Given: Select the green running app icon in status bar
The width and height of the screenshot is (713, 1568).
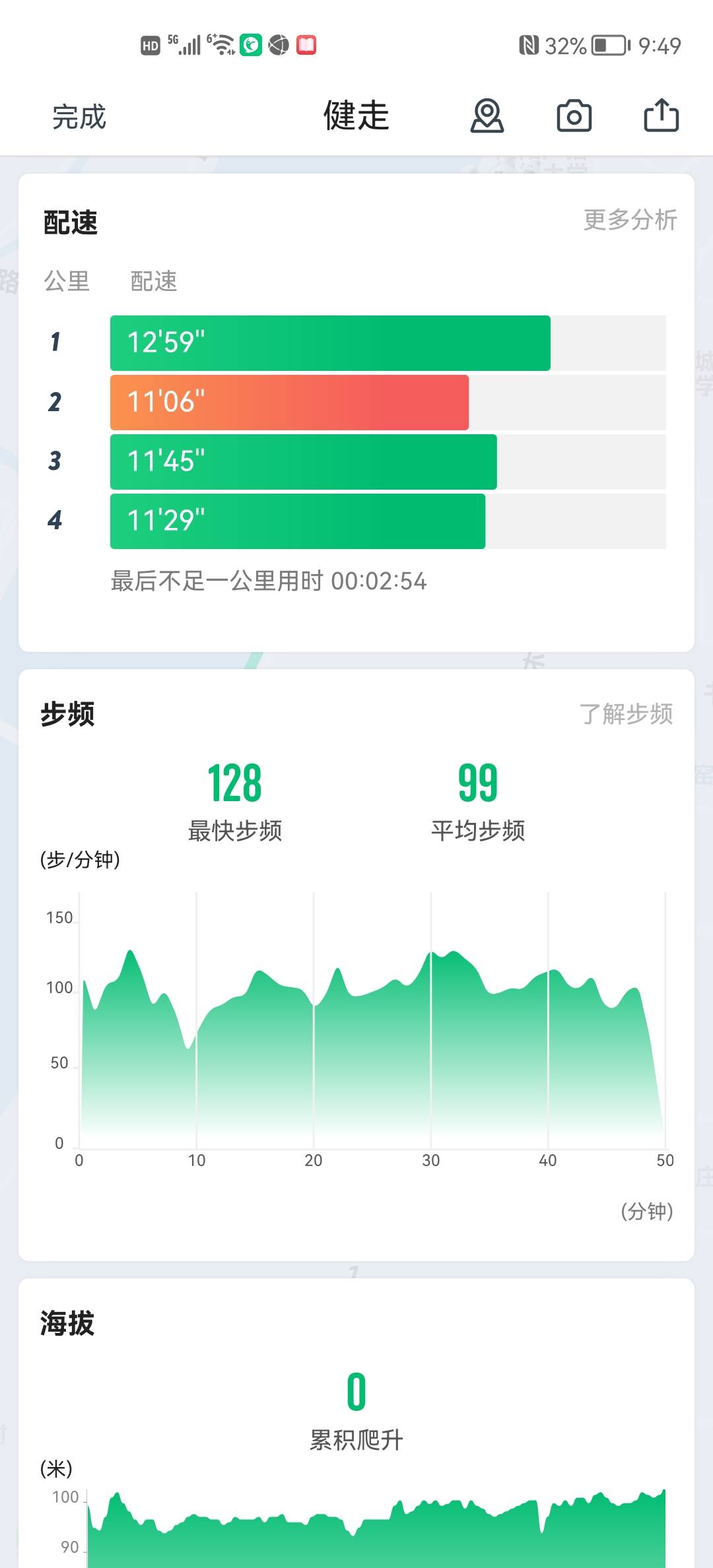Looking at the screenshot, I should tap(251, 45).
